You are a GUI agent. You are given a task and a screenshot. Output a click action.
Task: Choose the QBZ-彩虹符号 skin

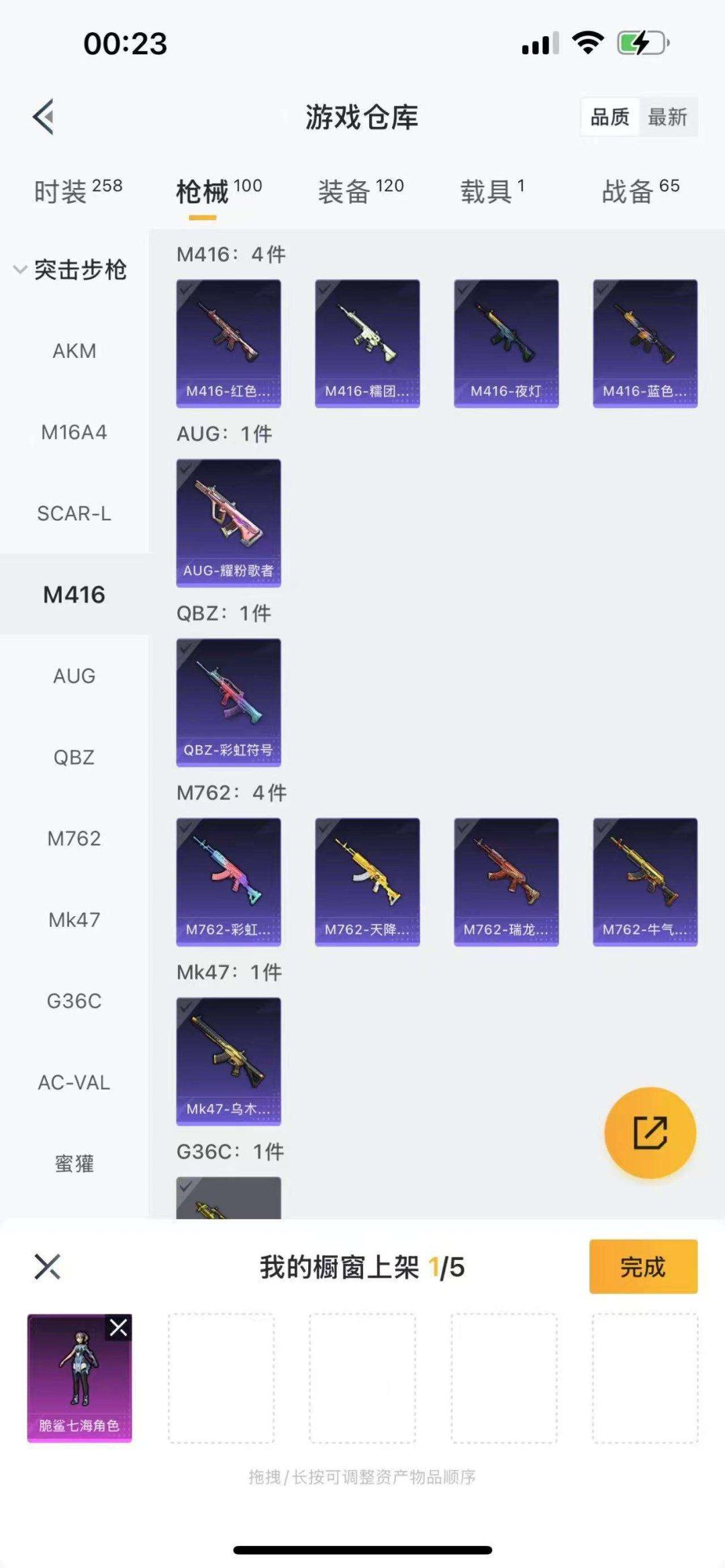(x=228, y=702)
